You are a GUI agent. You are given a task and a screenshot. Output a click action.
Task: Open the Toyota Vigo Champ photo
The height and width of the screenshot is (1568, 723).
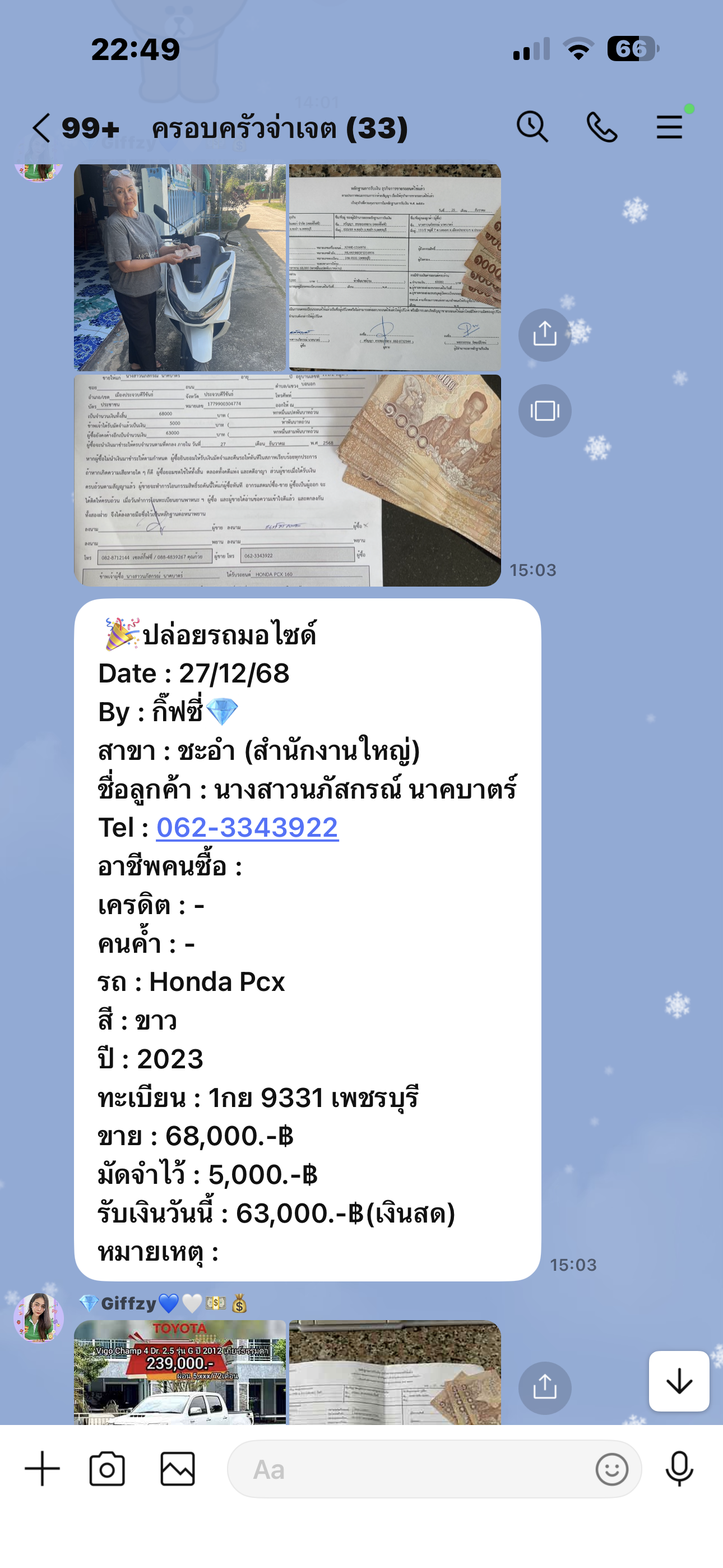(x=179, y=1373)
